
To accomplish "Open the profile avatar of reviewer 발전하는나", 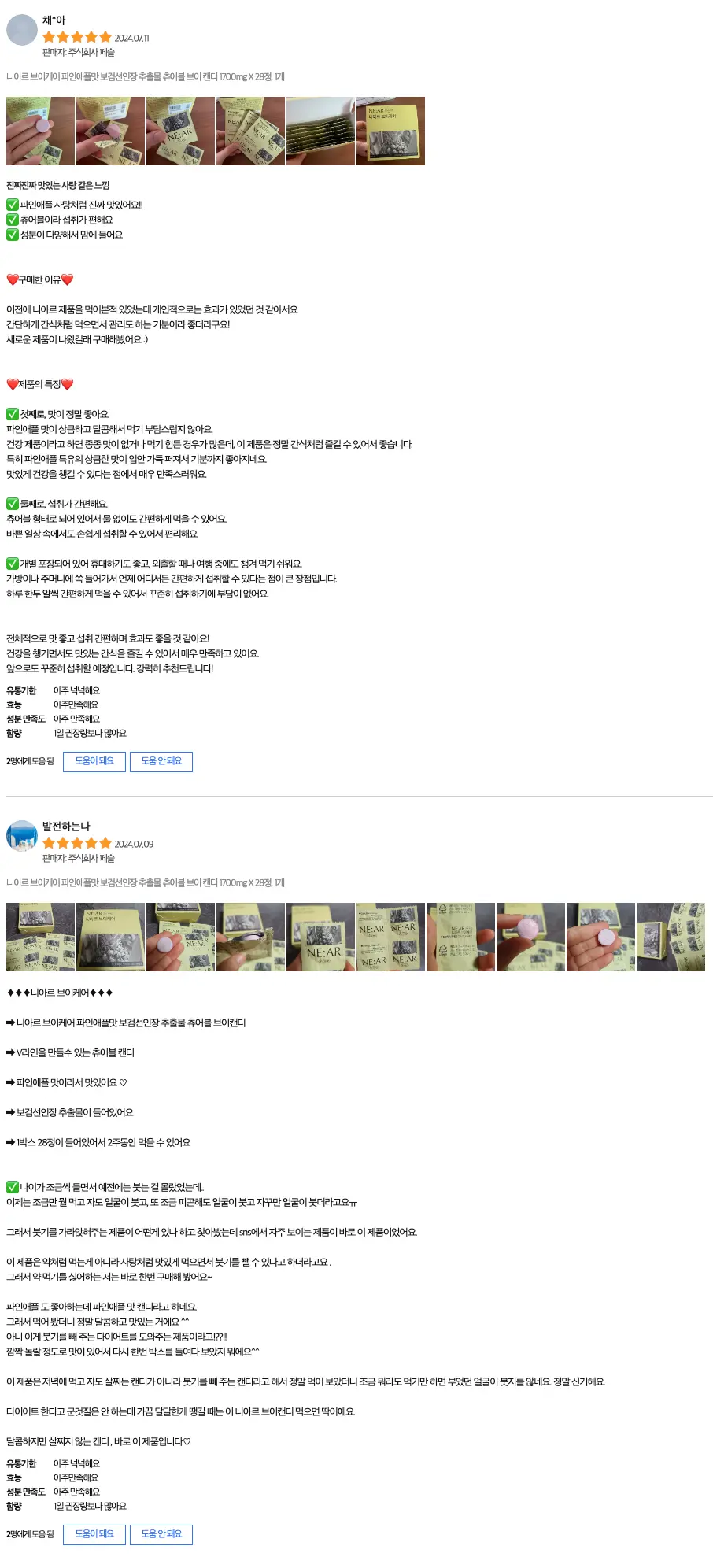I will (x=22, y=836).
